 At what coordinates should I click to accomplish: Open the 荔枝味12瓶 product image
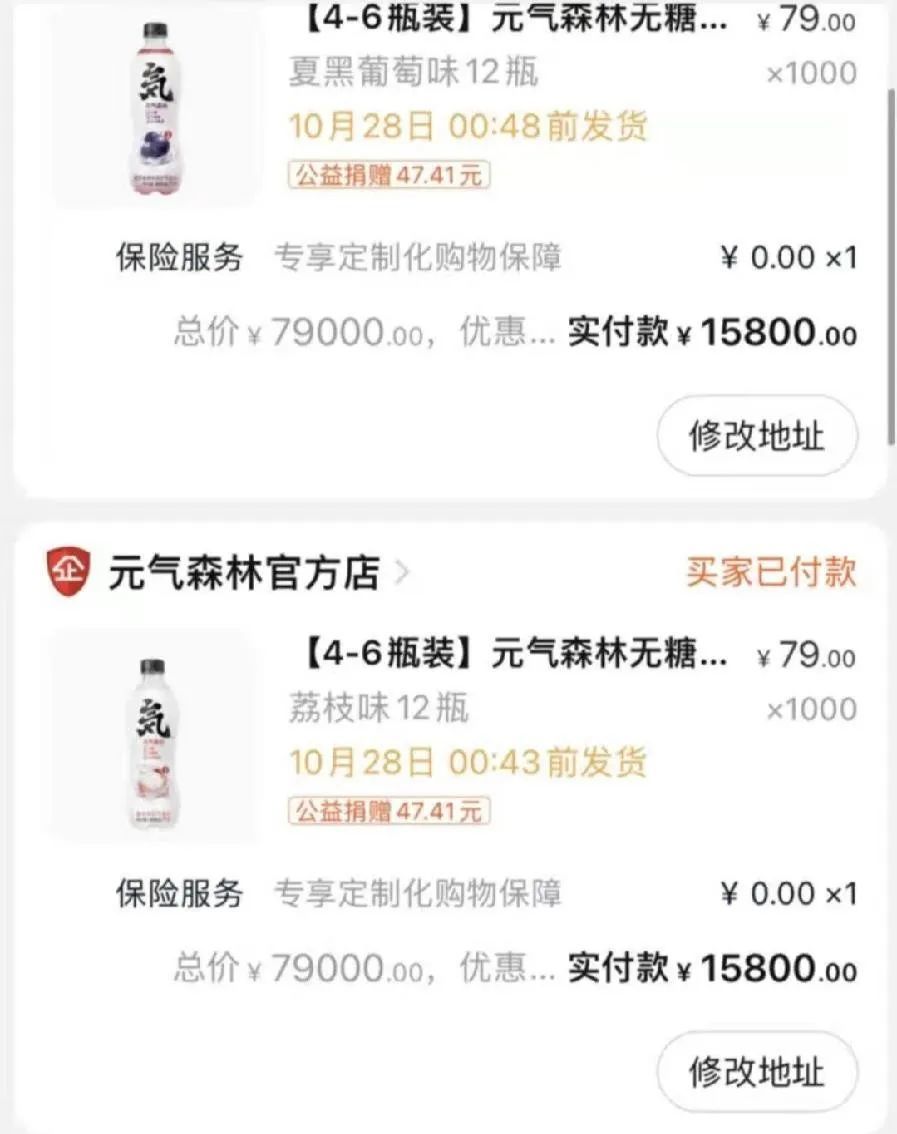152,738
